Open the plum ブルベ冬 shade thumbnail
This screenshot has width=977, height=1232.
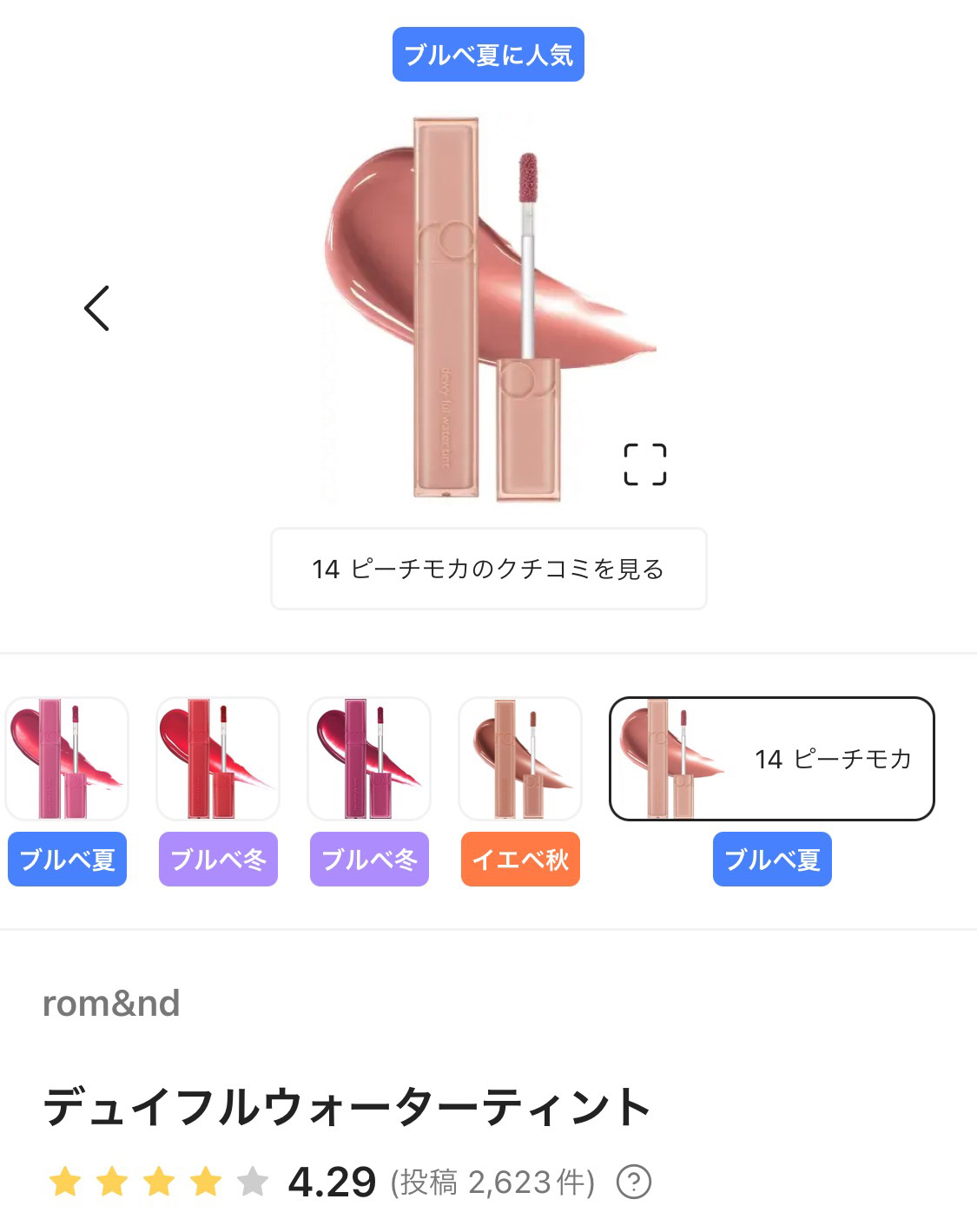tap(368, 760)
